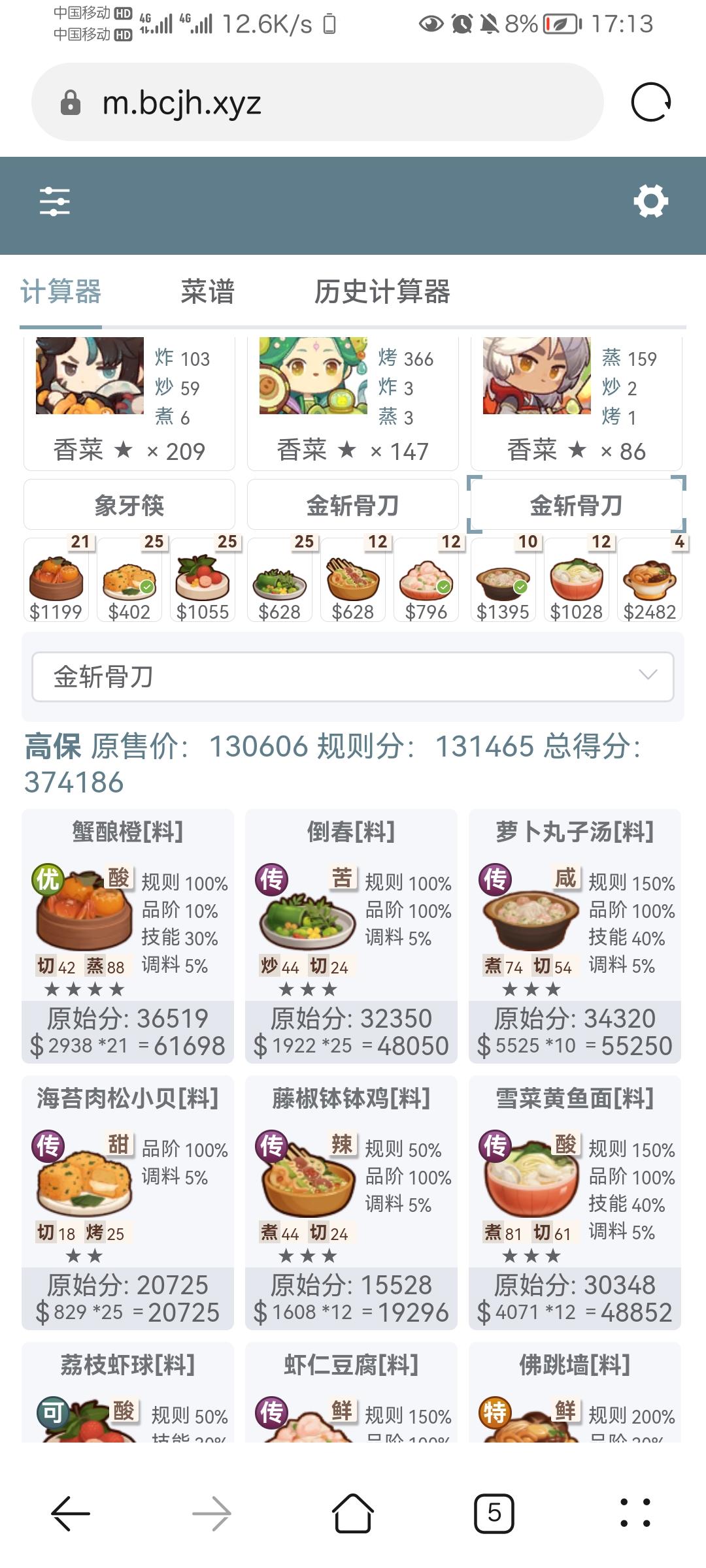The width and height of the screenshot is (706, 1568).
Task: Select the 计算器 tab
Action: pos(61,291)
